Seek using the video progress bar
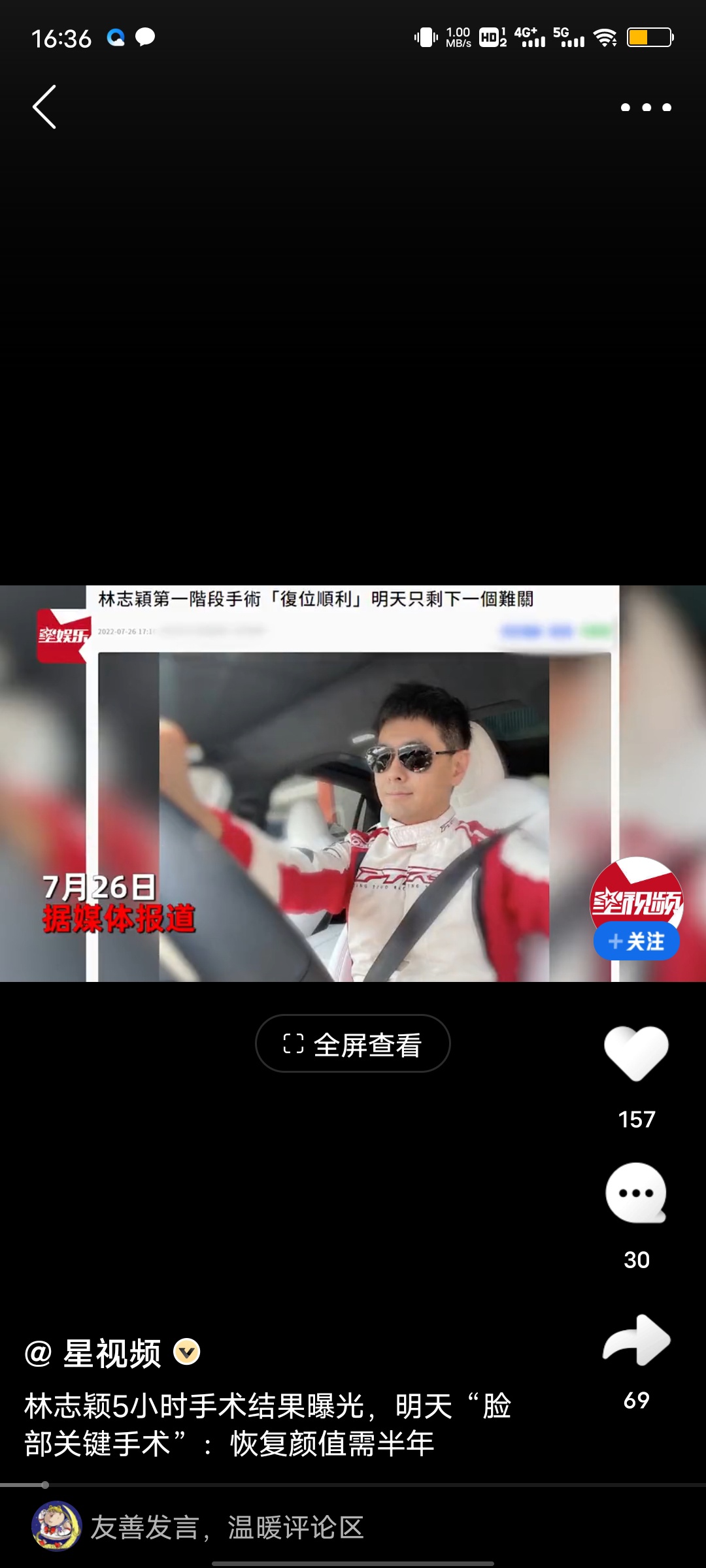 (353, 1485)
